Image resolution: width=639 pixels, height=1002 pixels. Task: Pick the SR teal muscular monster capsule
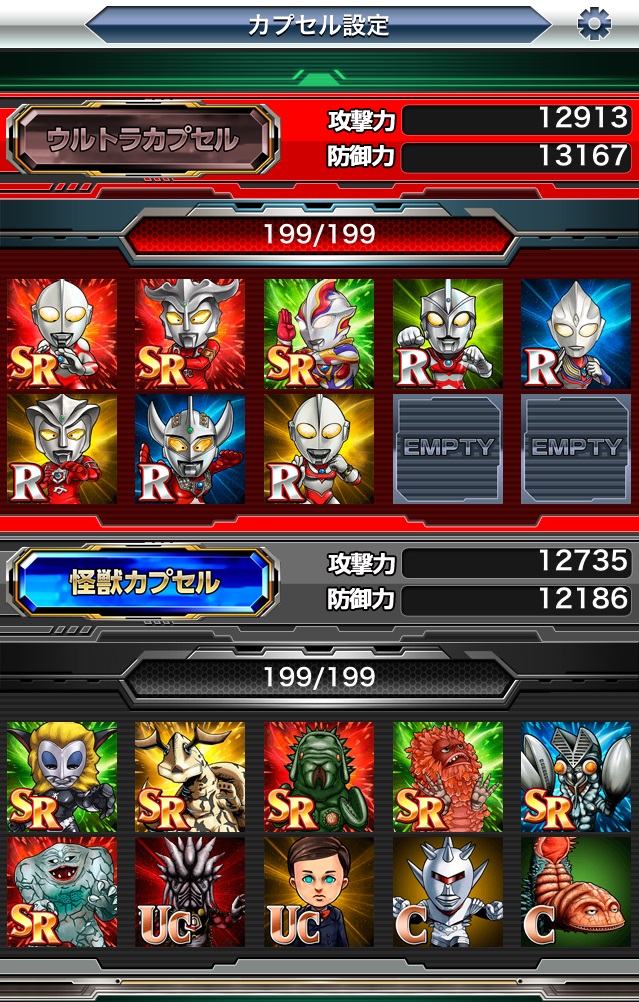[62, 892]
